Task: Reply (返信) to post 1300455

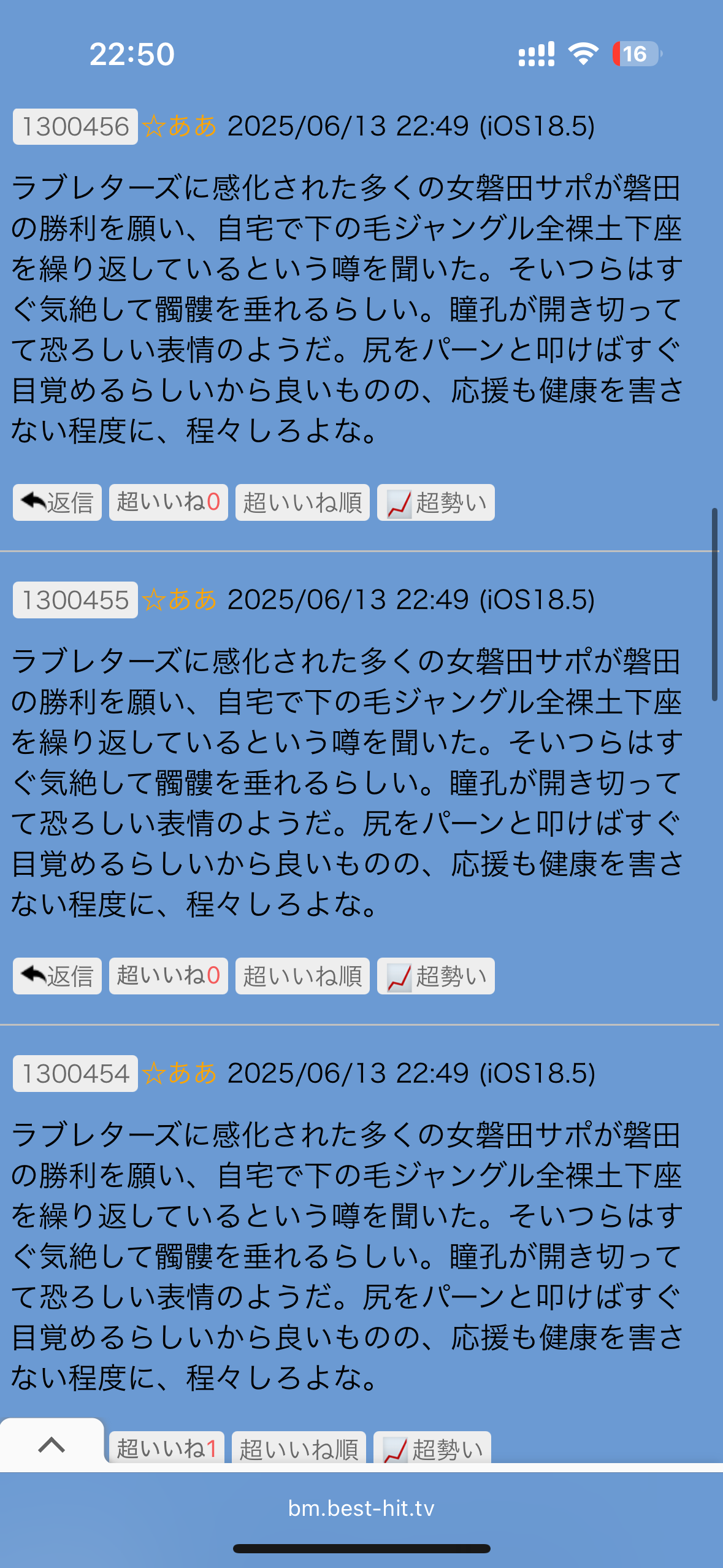Action: point(57,976)
